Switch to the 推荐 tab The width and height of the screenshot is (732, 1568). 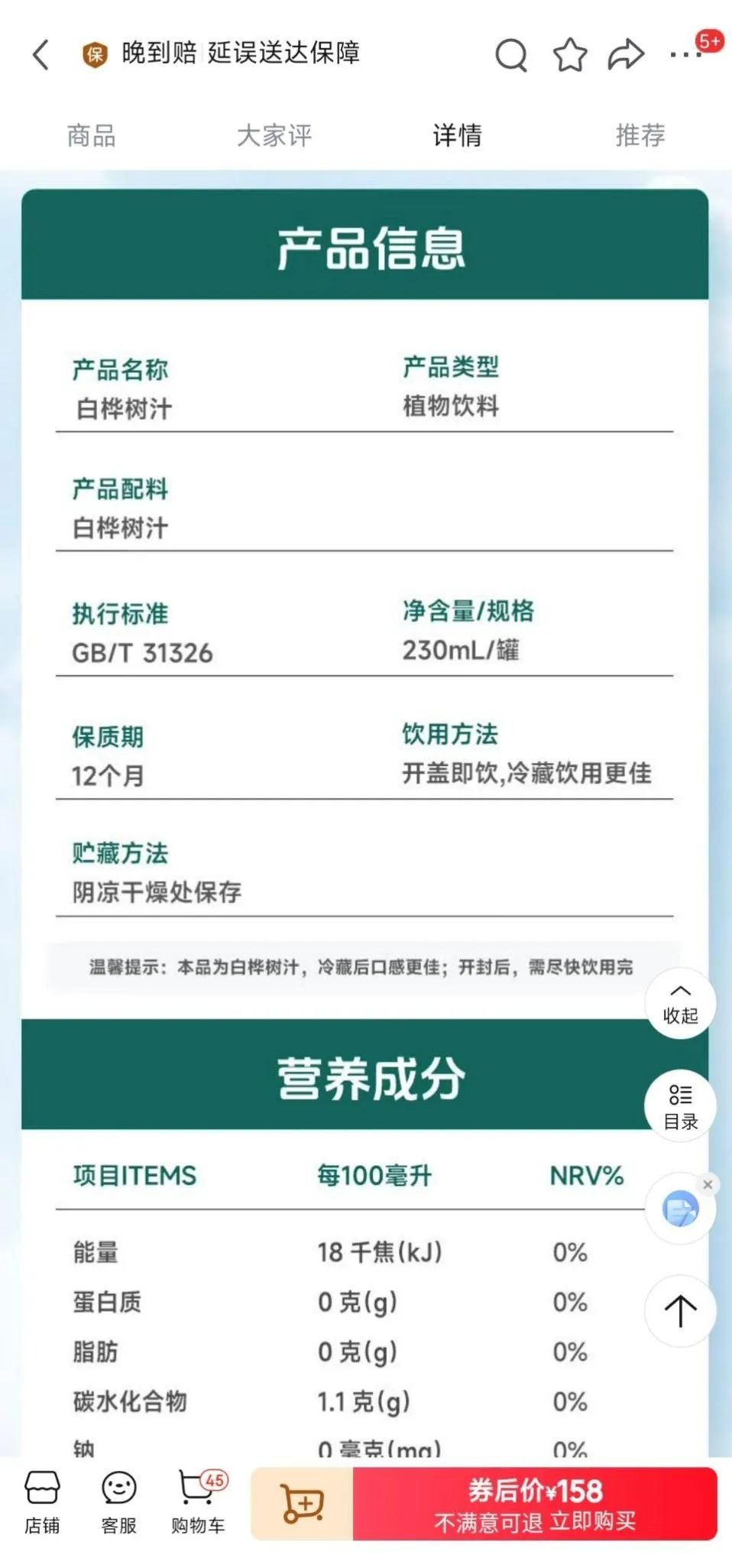click(x=640, y=135)
